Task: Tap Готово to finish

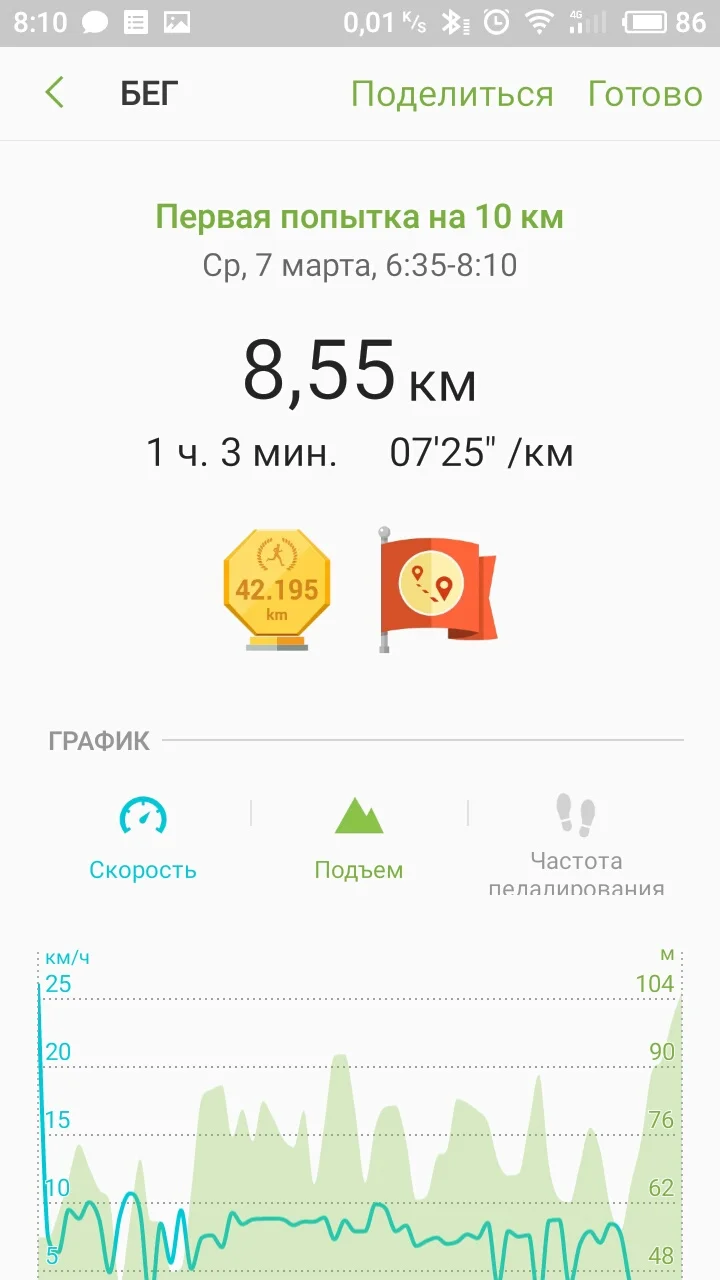Action: 645,94
